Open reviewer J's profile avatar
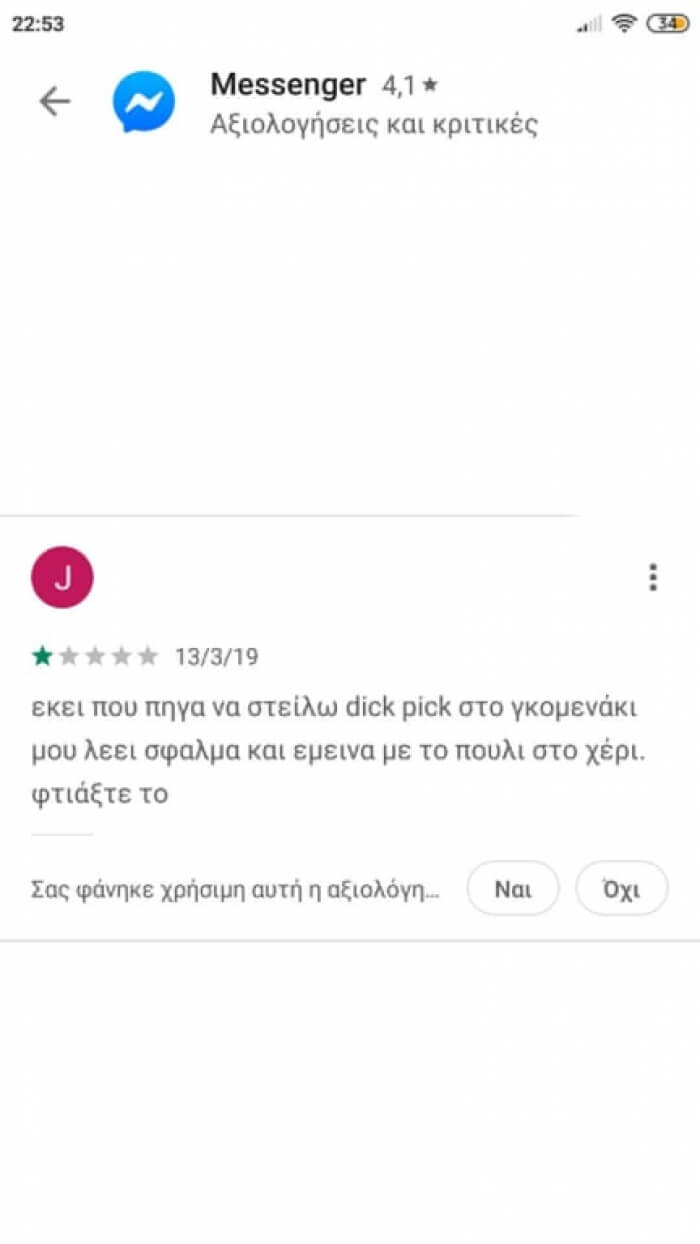This screenshot has height=1244, width=700. coord(63,577)
